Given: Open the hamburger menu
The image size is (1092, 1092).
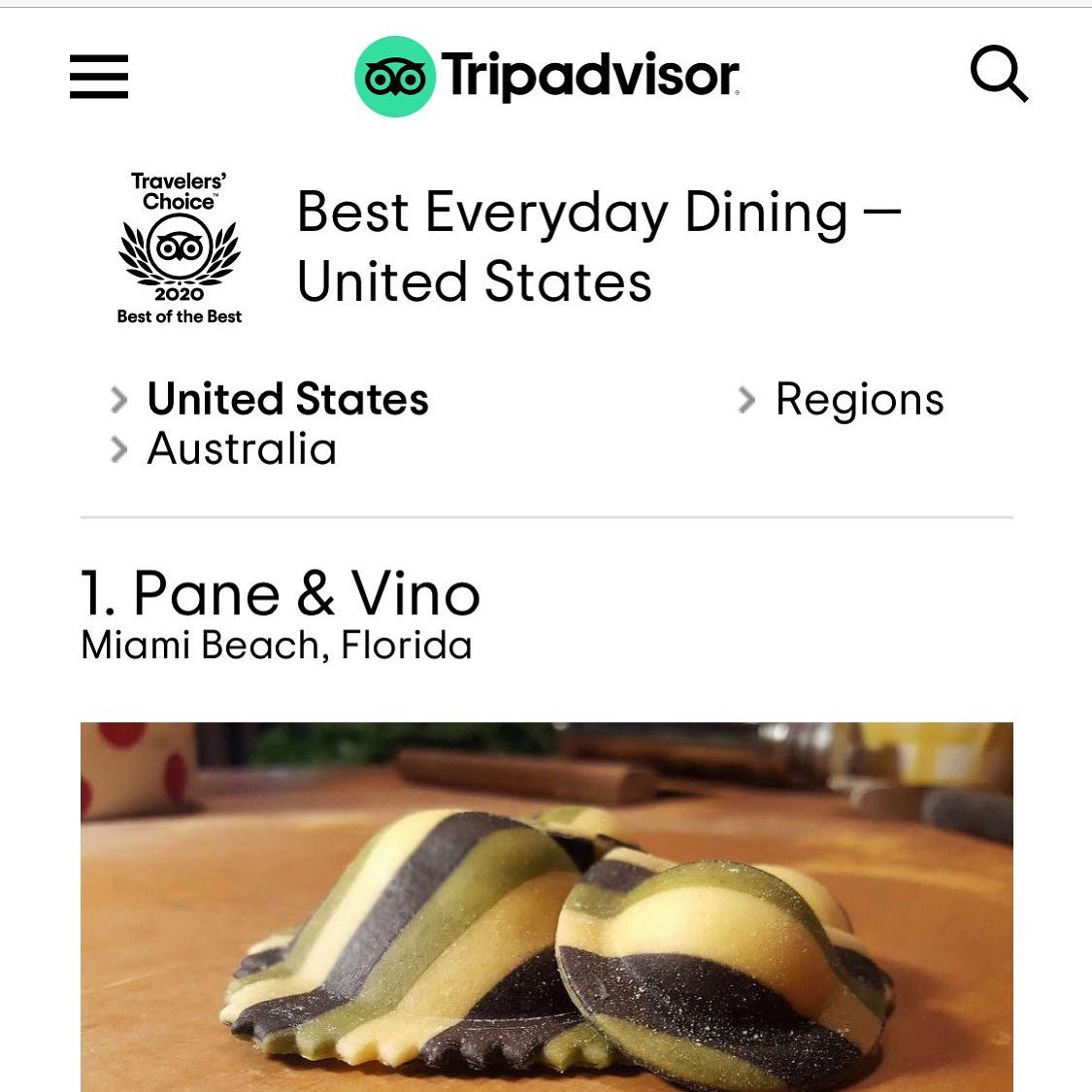Looking at the screenshot, I should 99,77.
